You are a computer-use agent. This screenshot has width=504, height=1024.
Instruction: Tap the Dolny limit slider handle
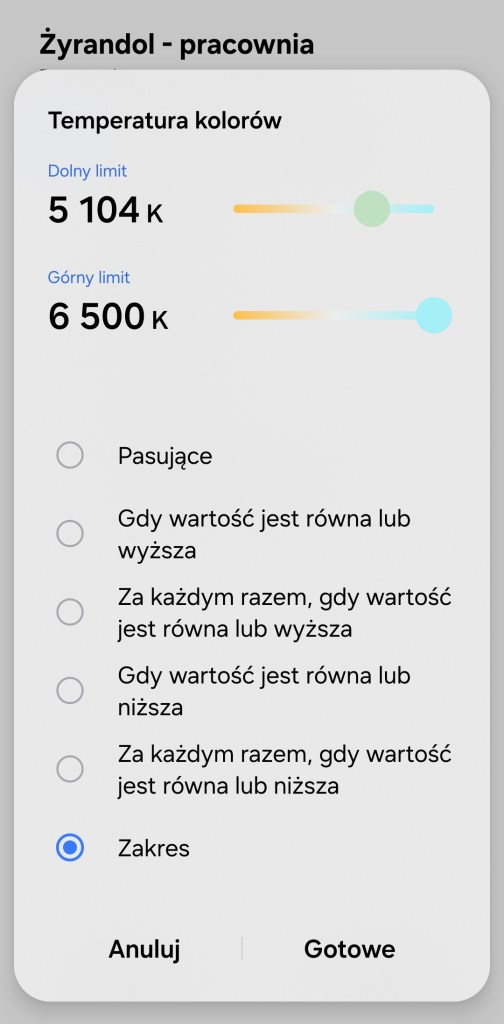371,209
